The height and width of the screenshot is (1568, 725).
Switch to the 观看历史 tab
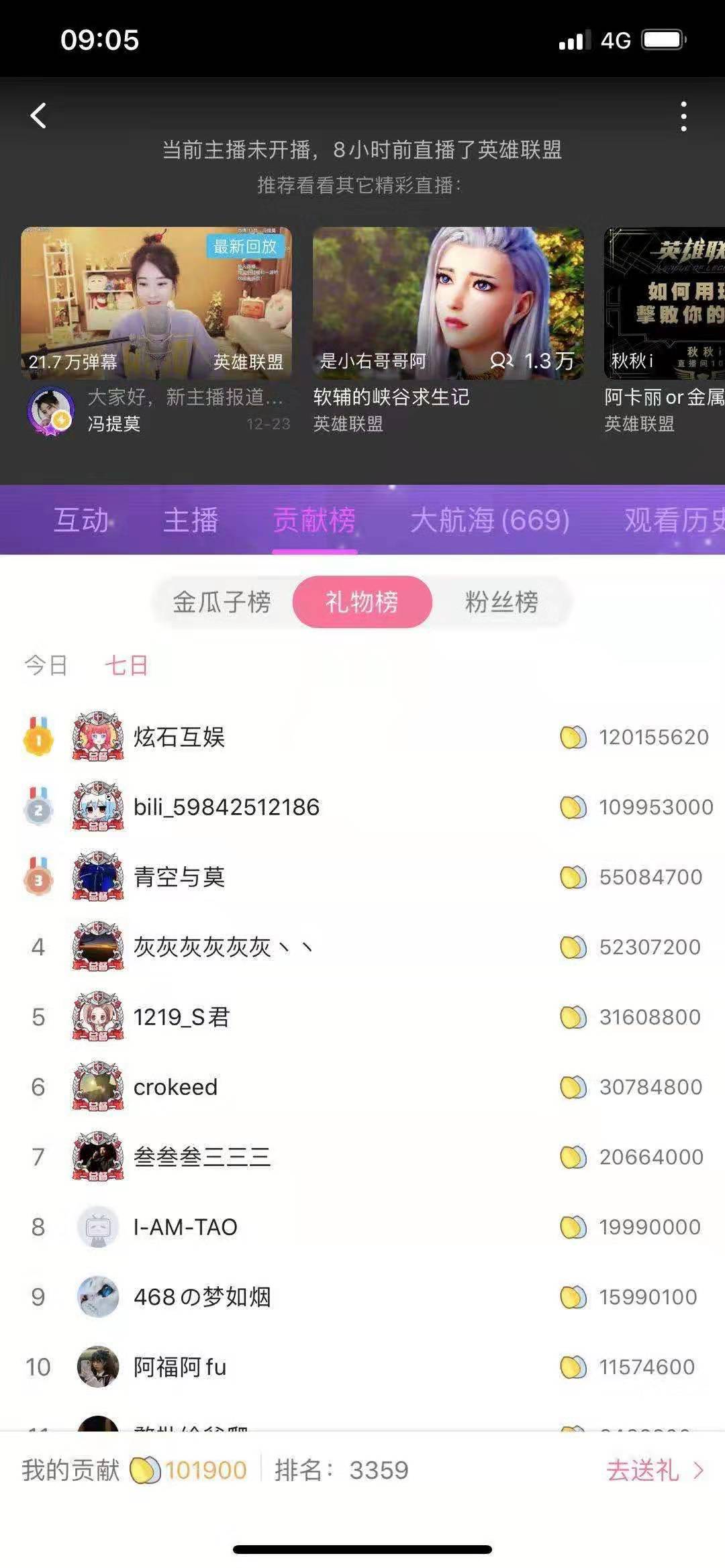click(x=674, y=520)
